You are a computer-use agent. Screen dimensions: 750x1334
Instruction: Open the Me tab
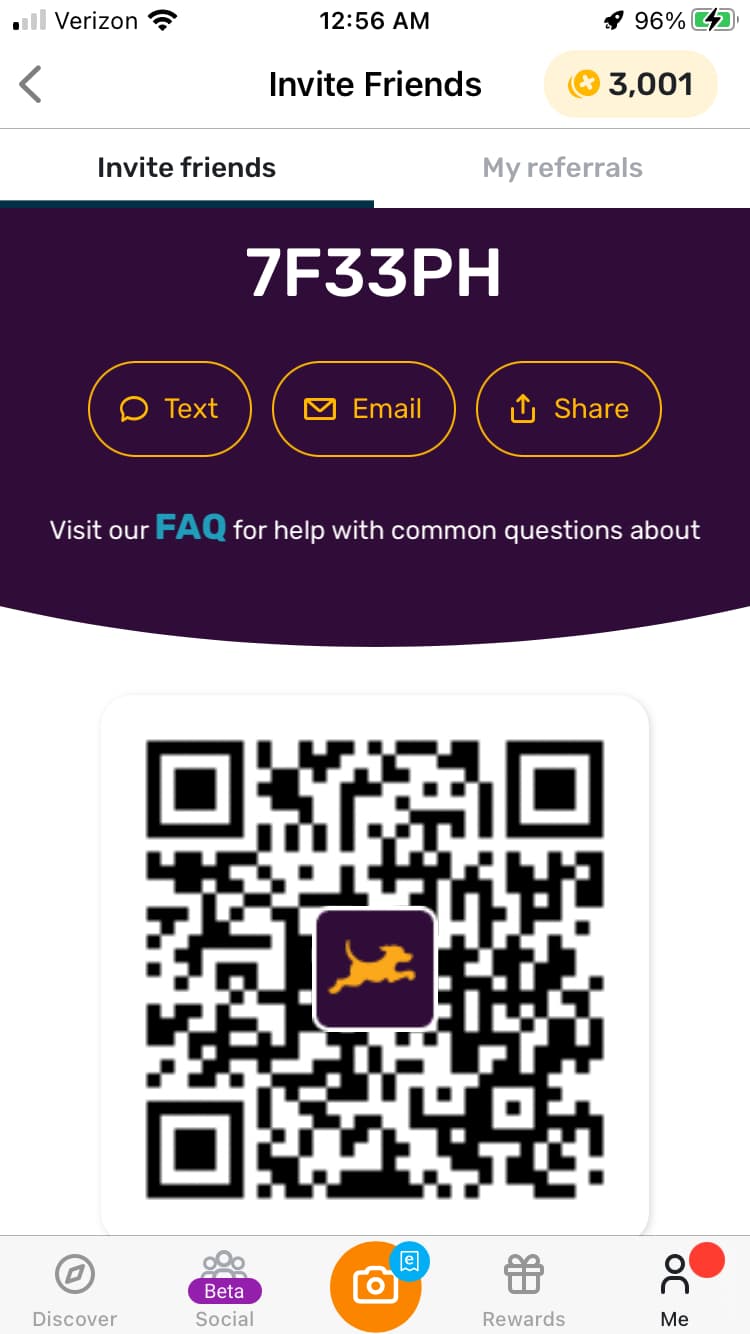pyautogui.click(x=675, y=1289)
